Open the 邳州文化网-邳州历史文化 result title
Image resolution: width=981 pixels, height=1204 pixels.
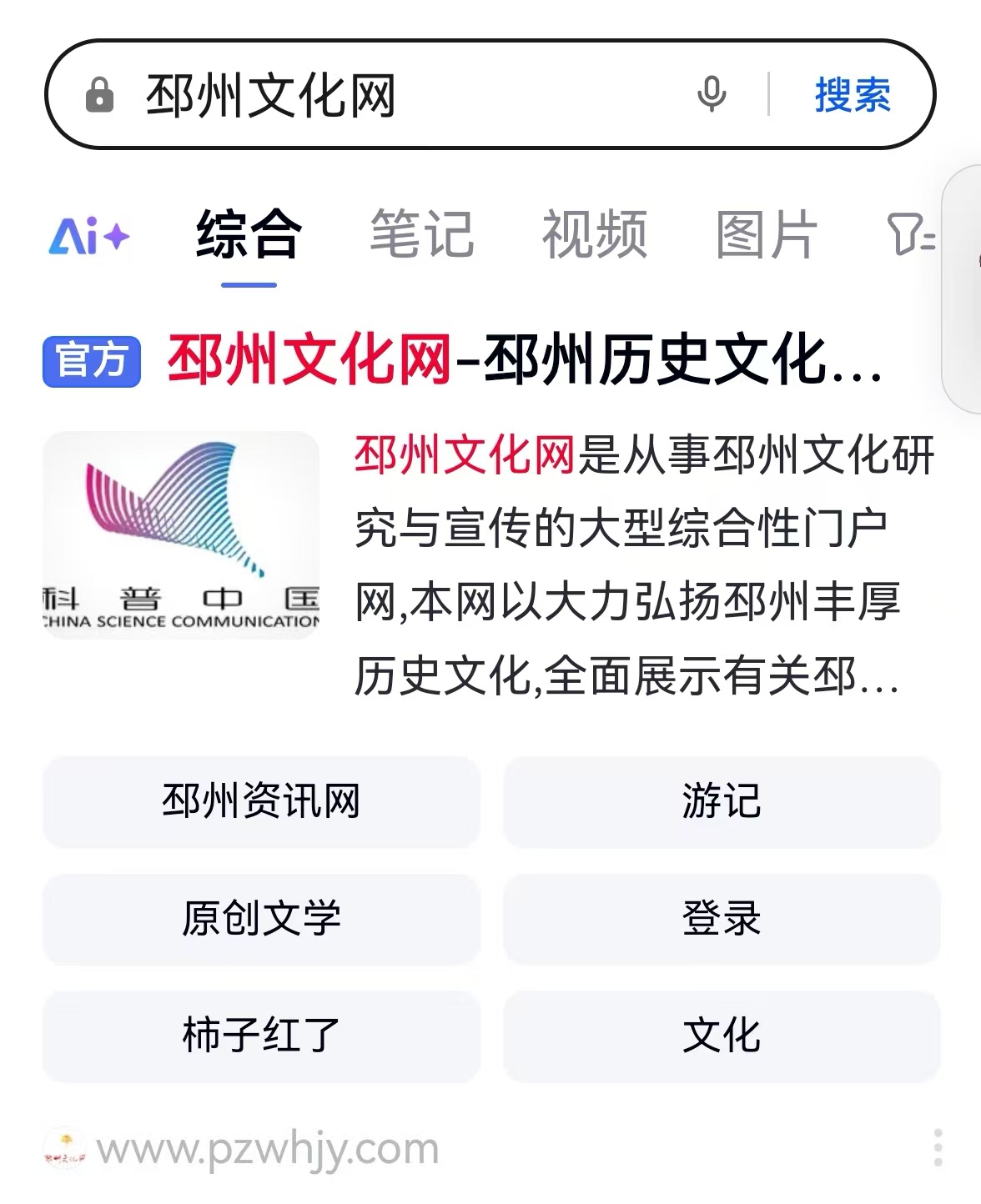coord(524,360)
